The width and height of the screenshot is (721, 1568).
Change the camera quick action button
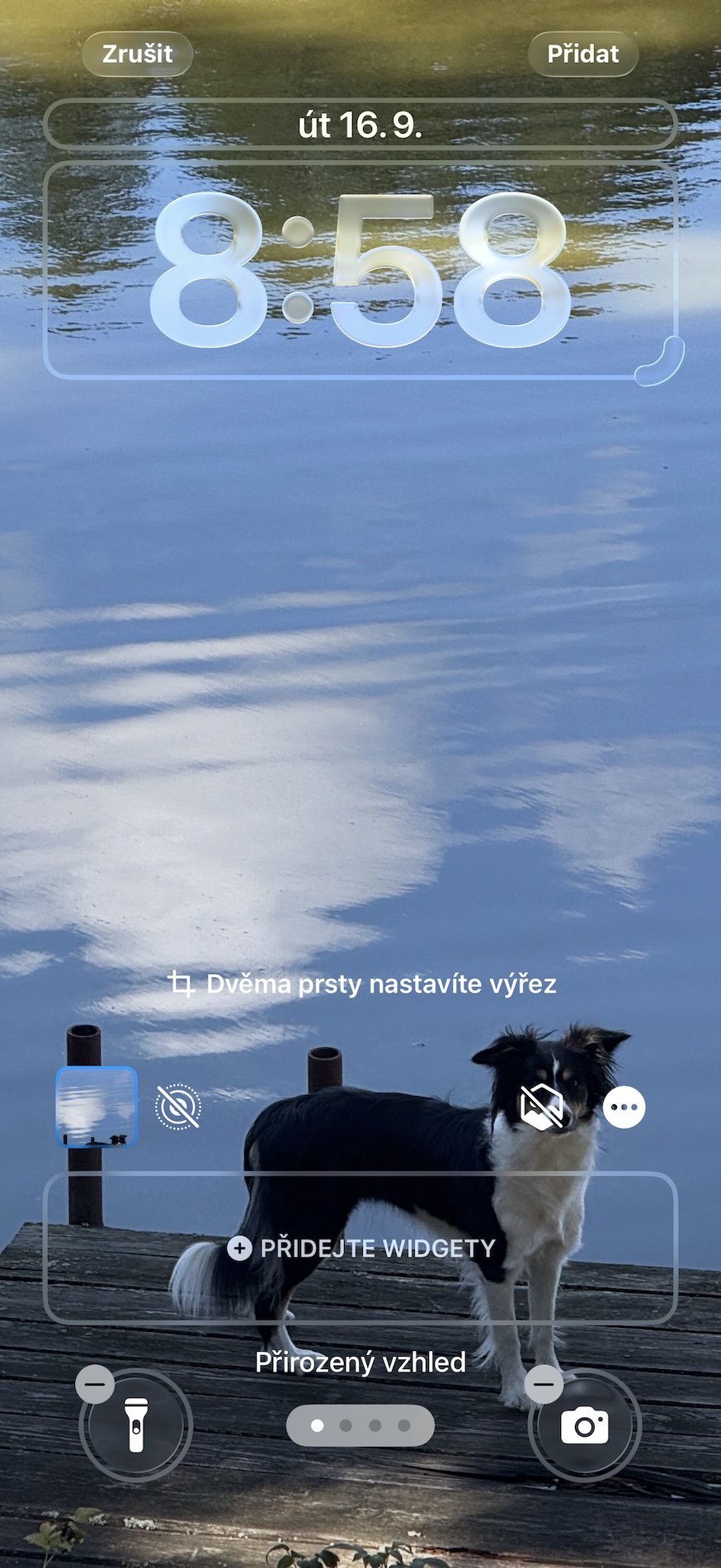pos(585,1424)
